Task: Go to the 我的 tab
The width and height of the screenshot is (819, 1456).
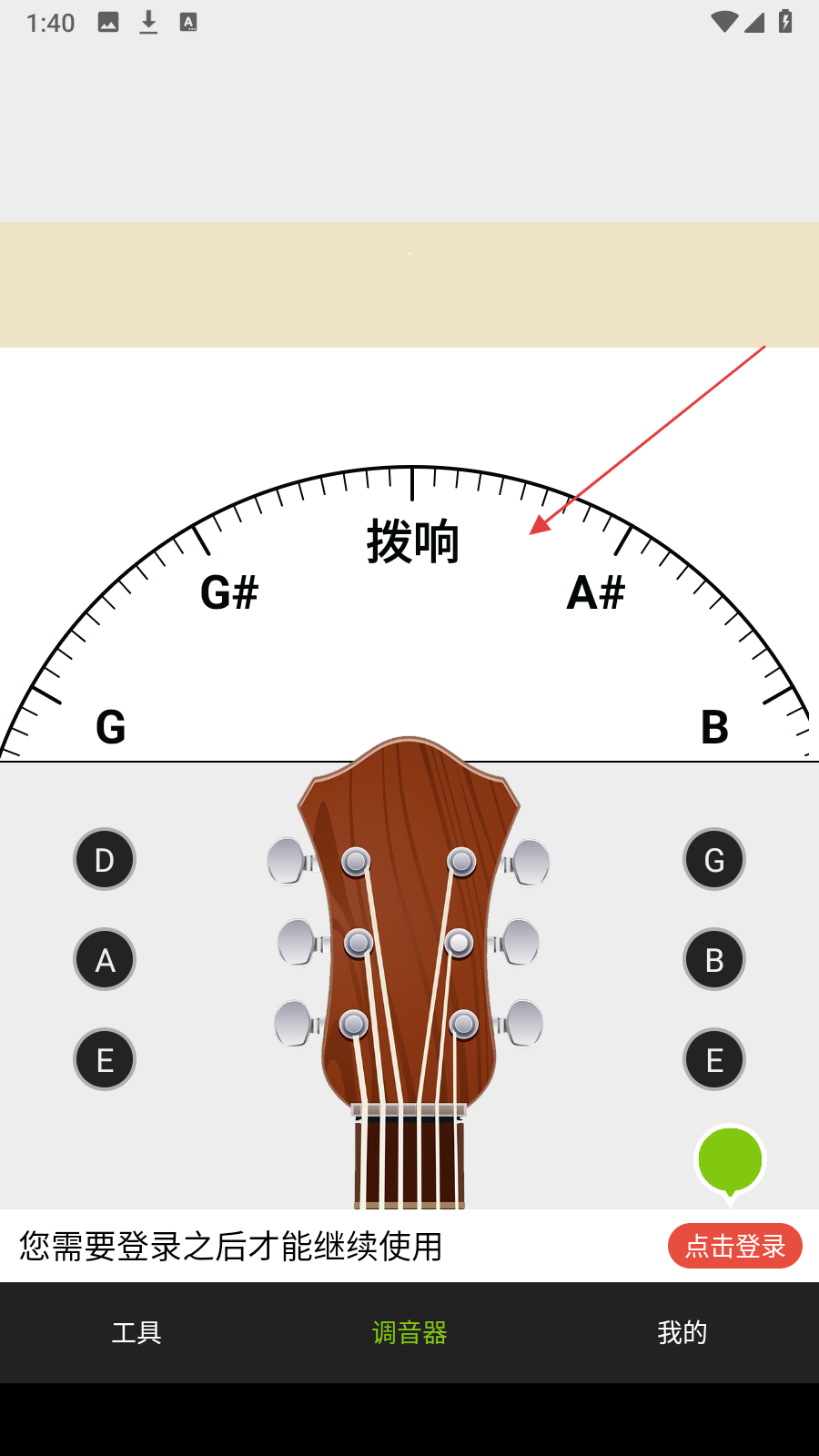Action: point(682,1333)
